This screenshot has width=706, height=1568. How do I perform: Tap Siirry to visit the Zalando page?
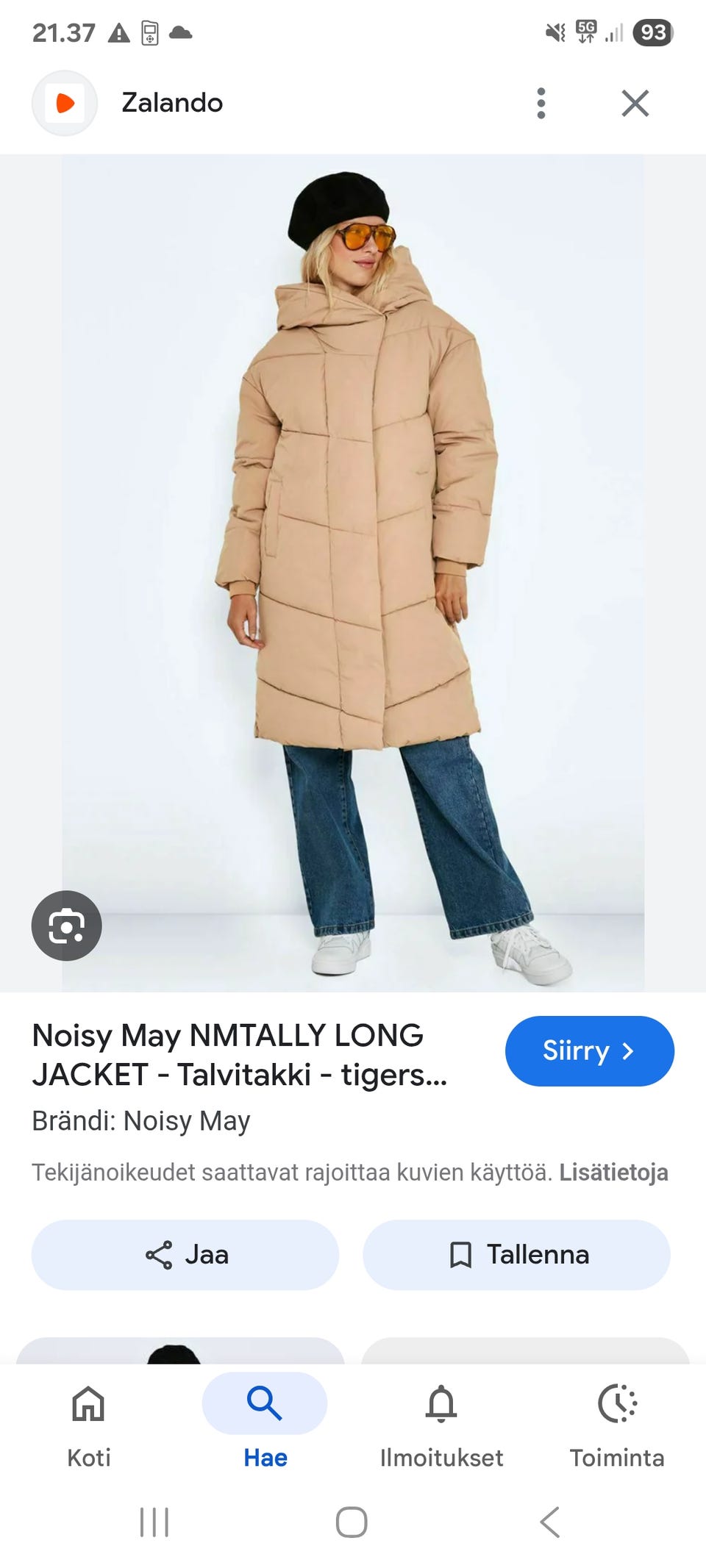(589, 1050)
